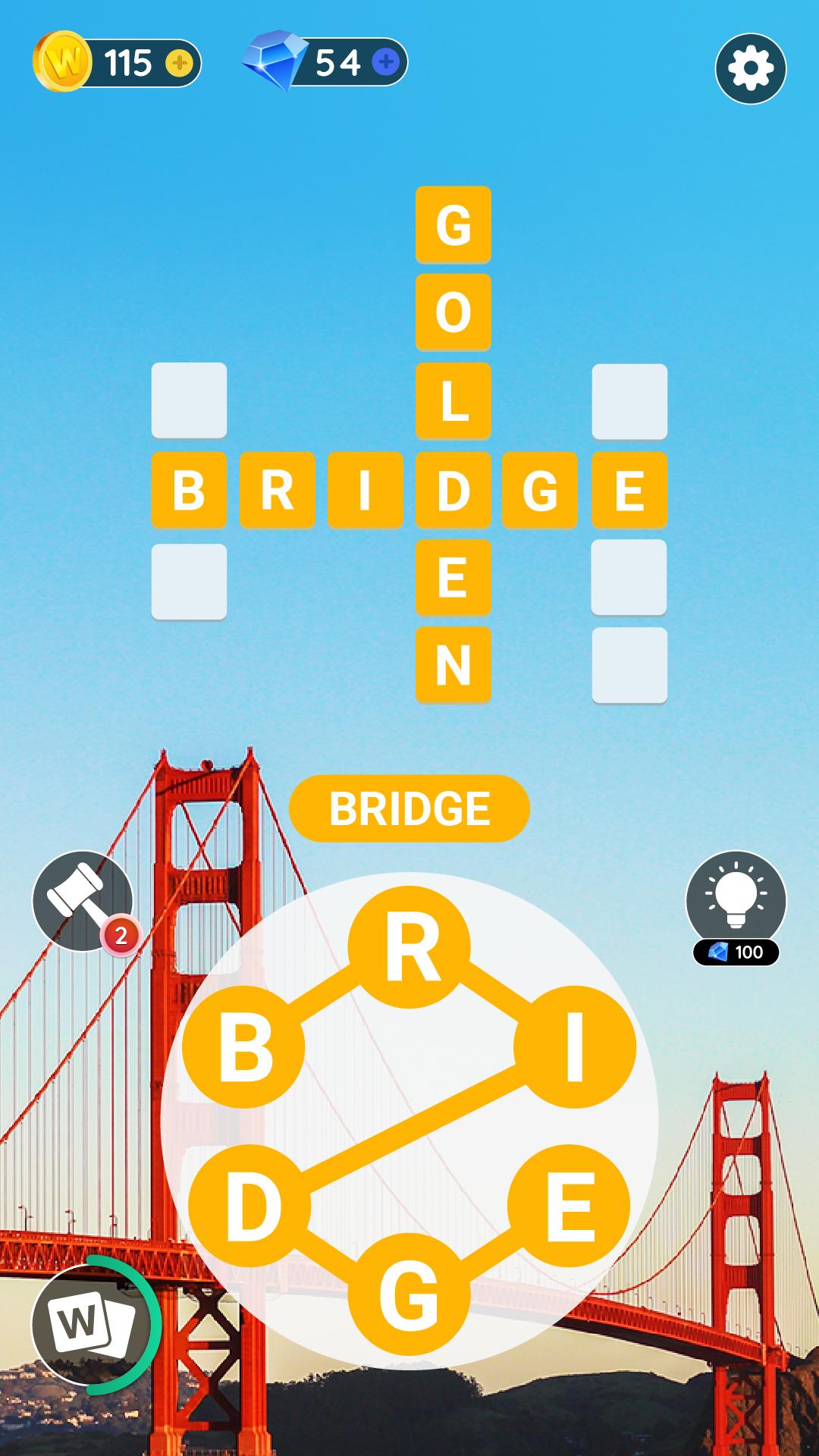819x1456 pixels.
Task: Use the lightbulb hint for 100 gems
Action: pos(736,901)
